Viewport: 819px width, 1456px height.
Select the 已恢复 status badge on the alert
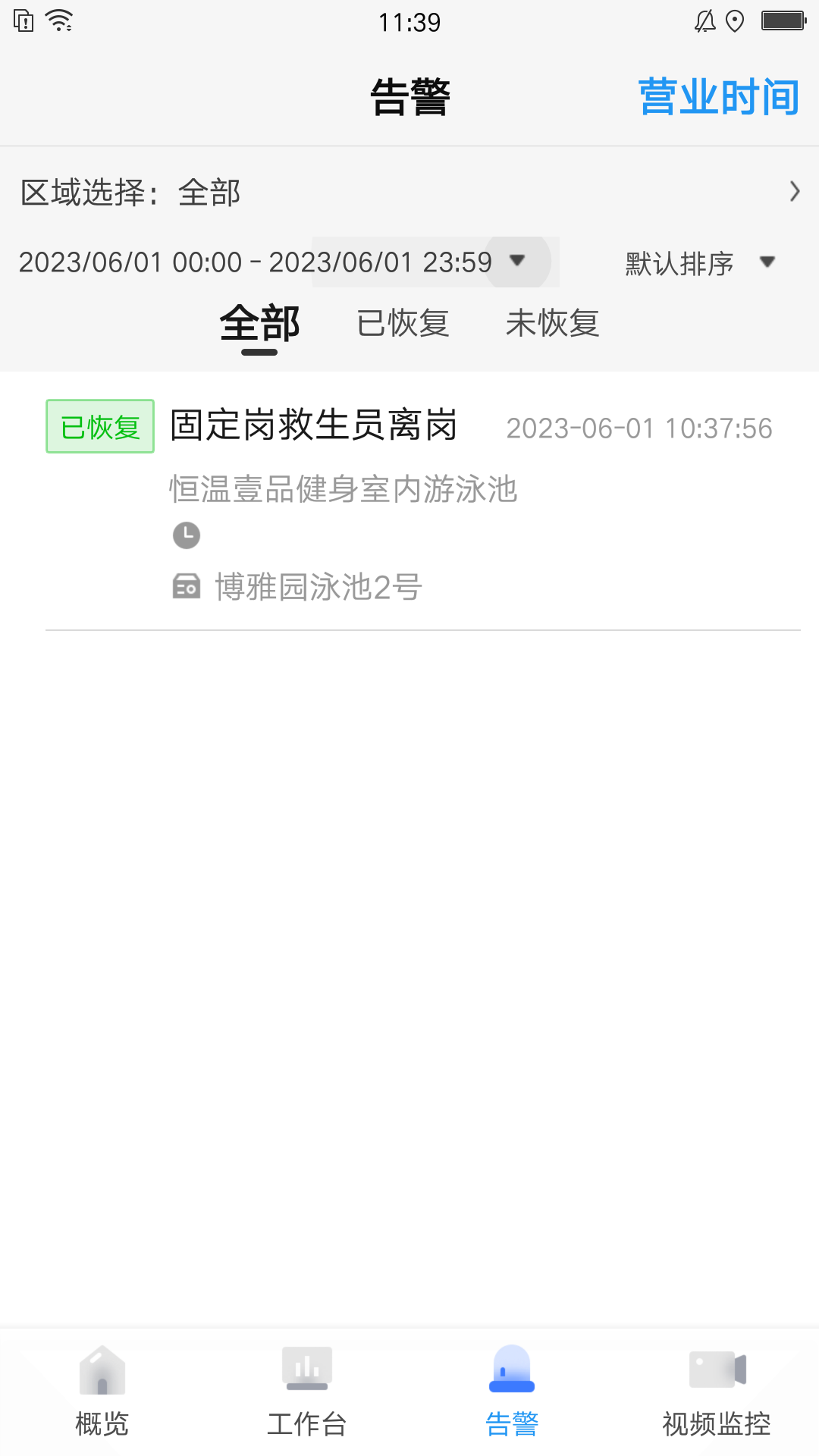99,427
